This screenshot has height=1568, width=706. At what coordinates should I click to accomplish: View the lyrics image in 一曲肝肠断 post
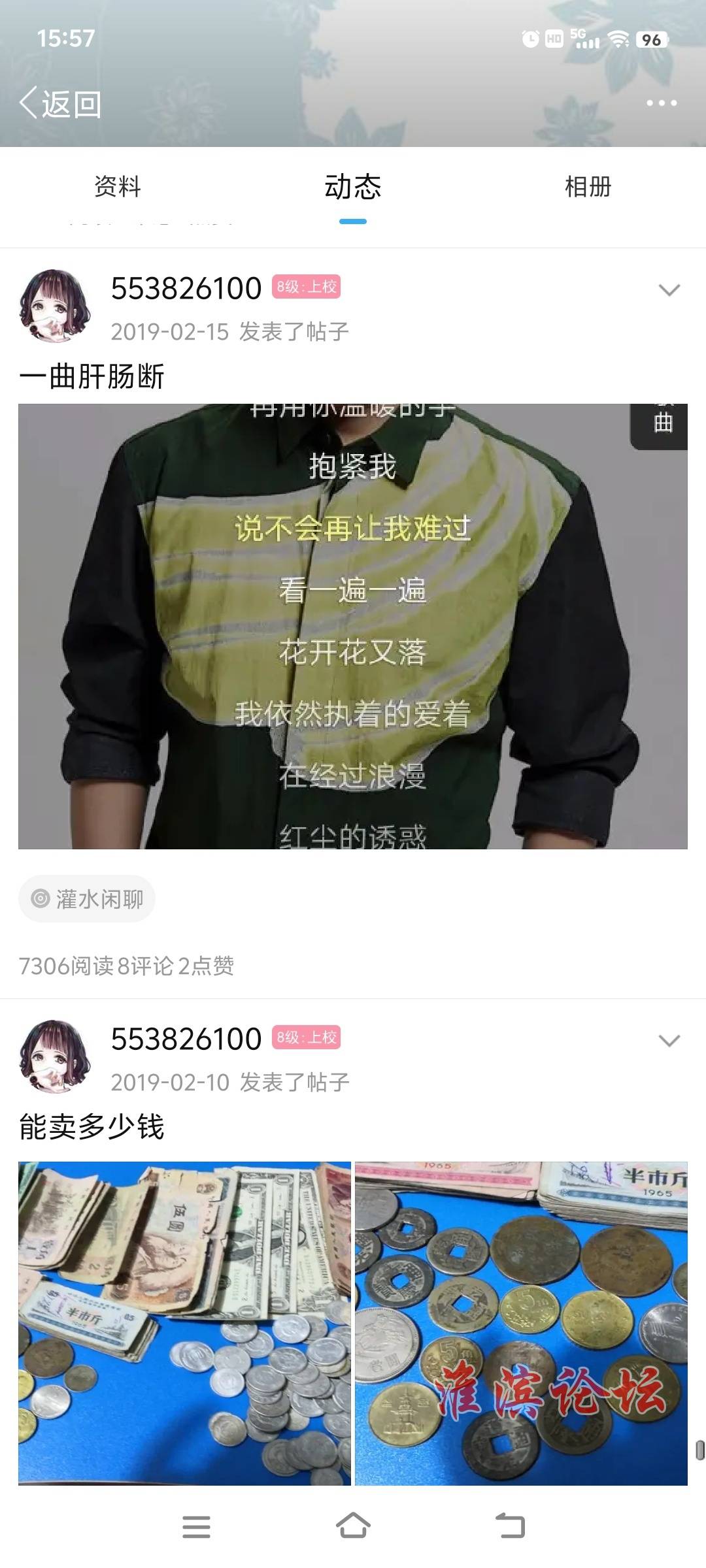click(x=353, y=626)
